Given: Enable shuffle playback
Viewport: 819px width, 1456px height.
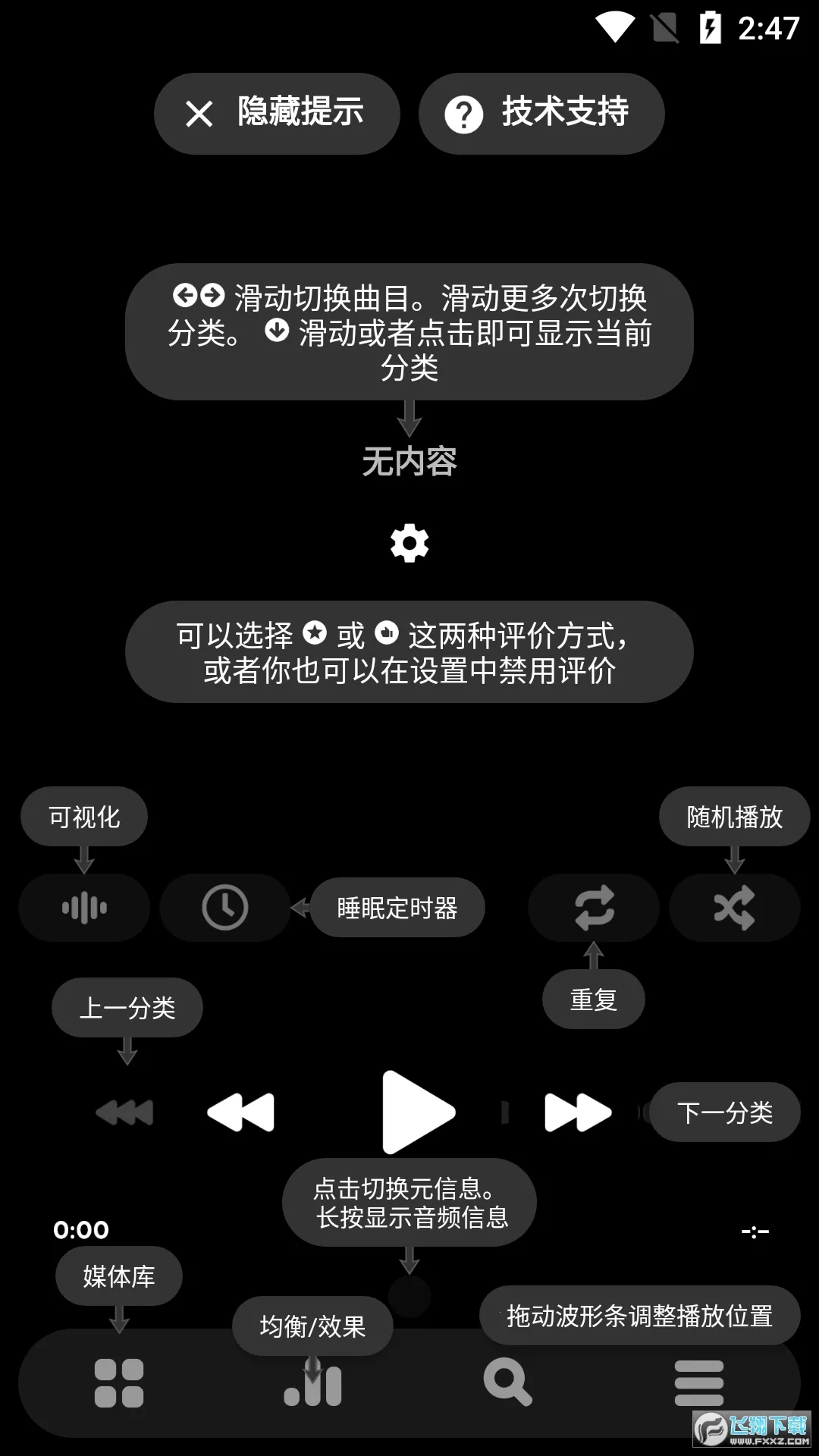Looking at the screenshot, I should (734, 908).
